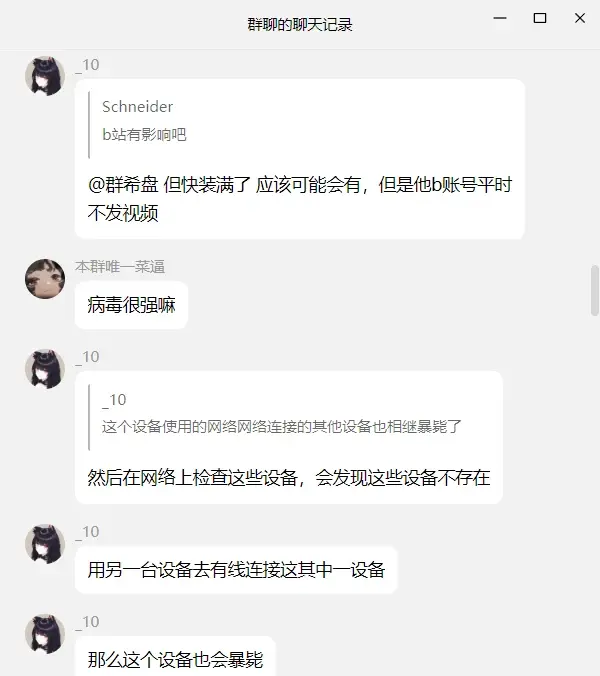Viewport: 600px width, 676px height.
Task: Maximize the chat record window
Action: pyautogui.click(x=540, y=18)
